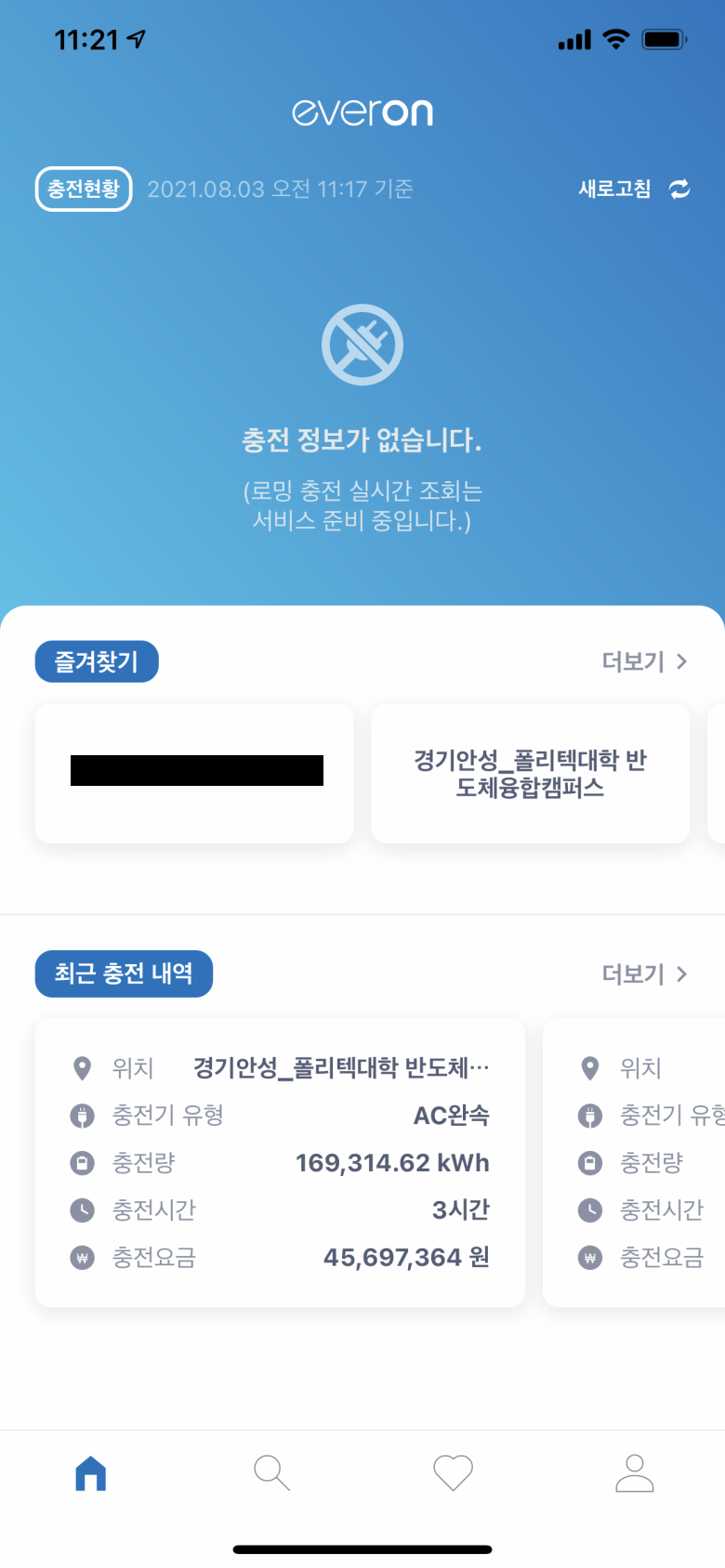Open recent charge record with 169,314.62 kWh

coord(280,1163)
